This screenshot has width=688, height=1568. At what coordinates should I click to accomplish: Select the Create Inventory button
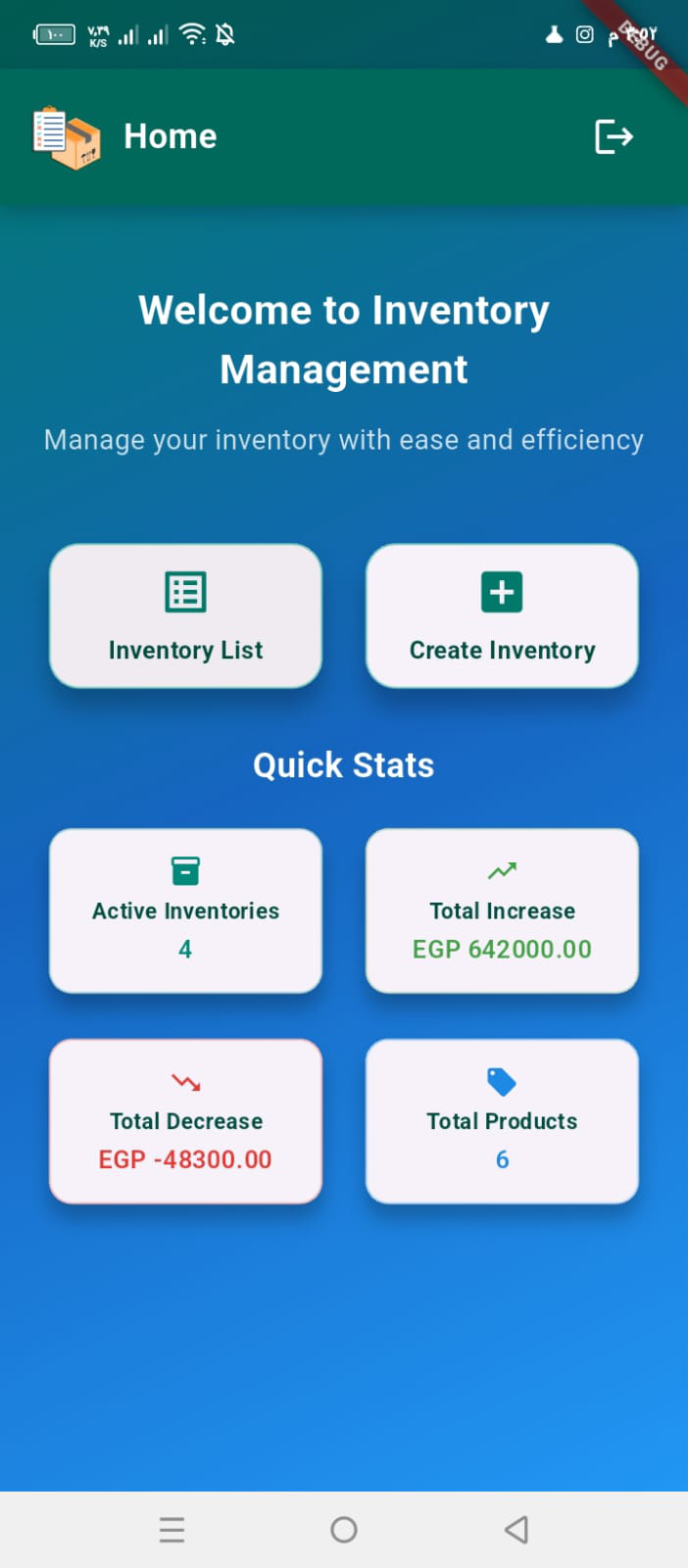pyautogui.click(x=502, y=616)
